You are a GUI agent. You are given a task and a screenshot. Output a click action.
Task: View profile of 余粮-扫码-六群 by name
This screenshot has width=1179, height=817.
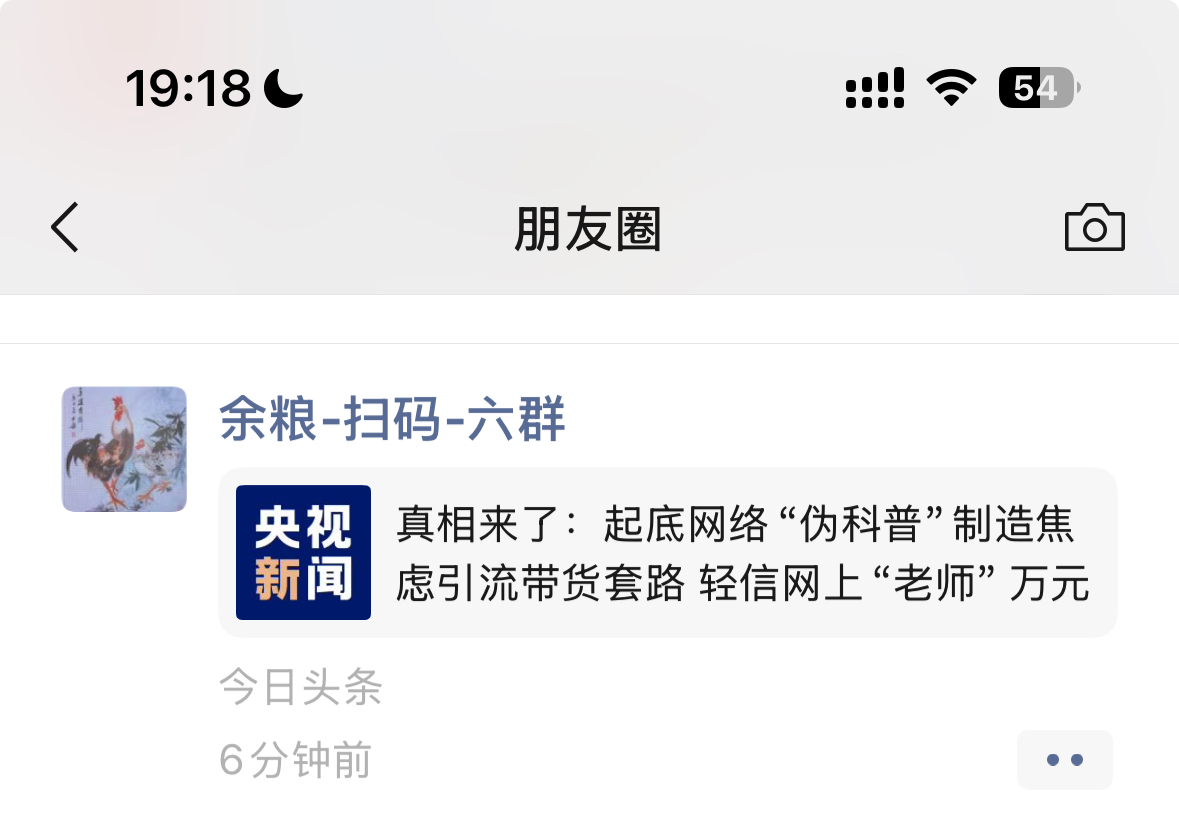(x=392, y=419)
